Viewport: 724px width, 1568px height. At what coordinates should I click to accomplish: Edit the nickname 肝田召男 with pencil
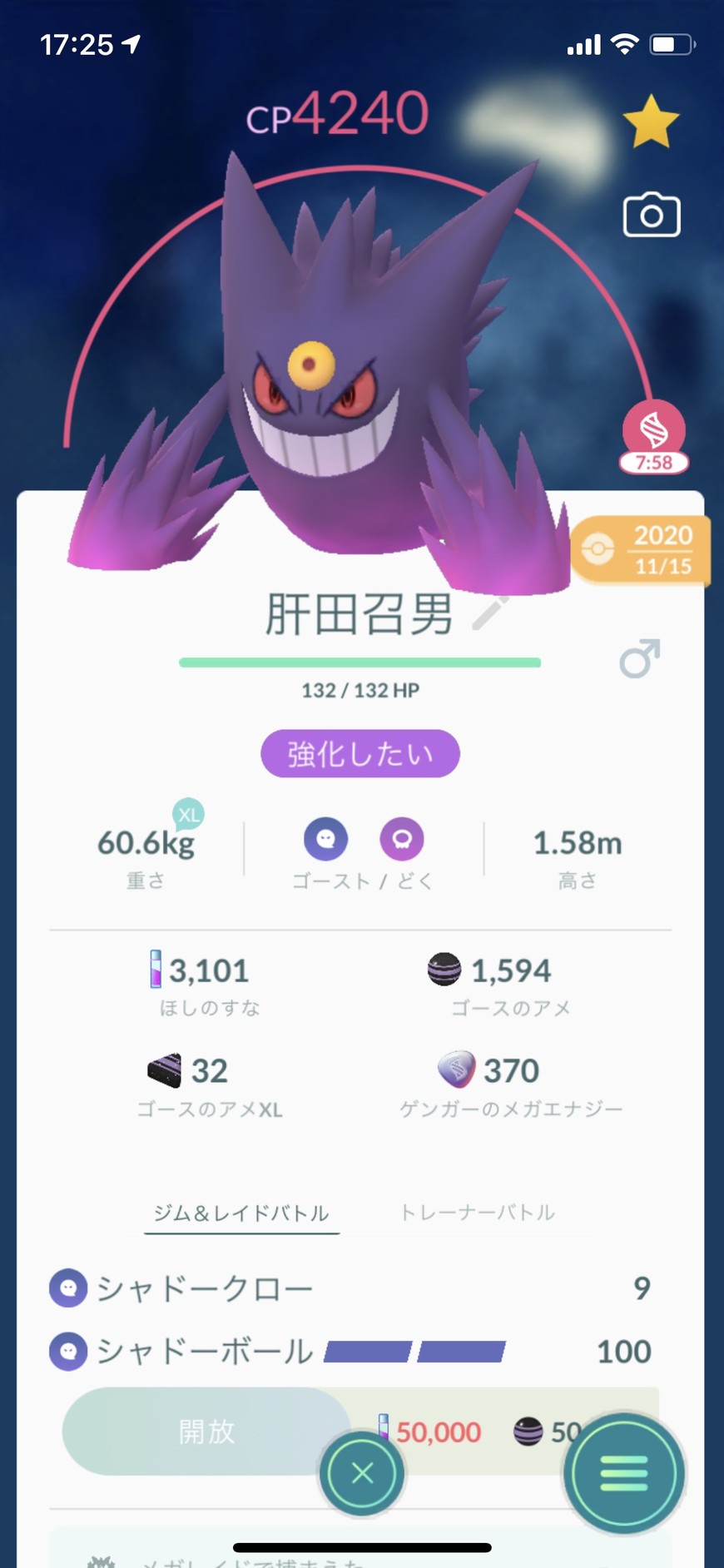[491, 613]
